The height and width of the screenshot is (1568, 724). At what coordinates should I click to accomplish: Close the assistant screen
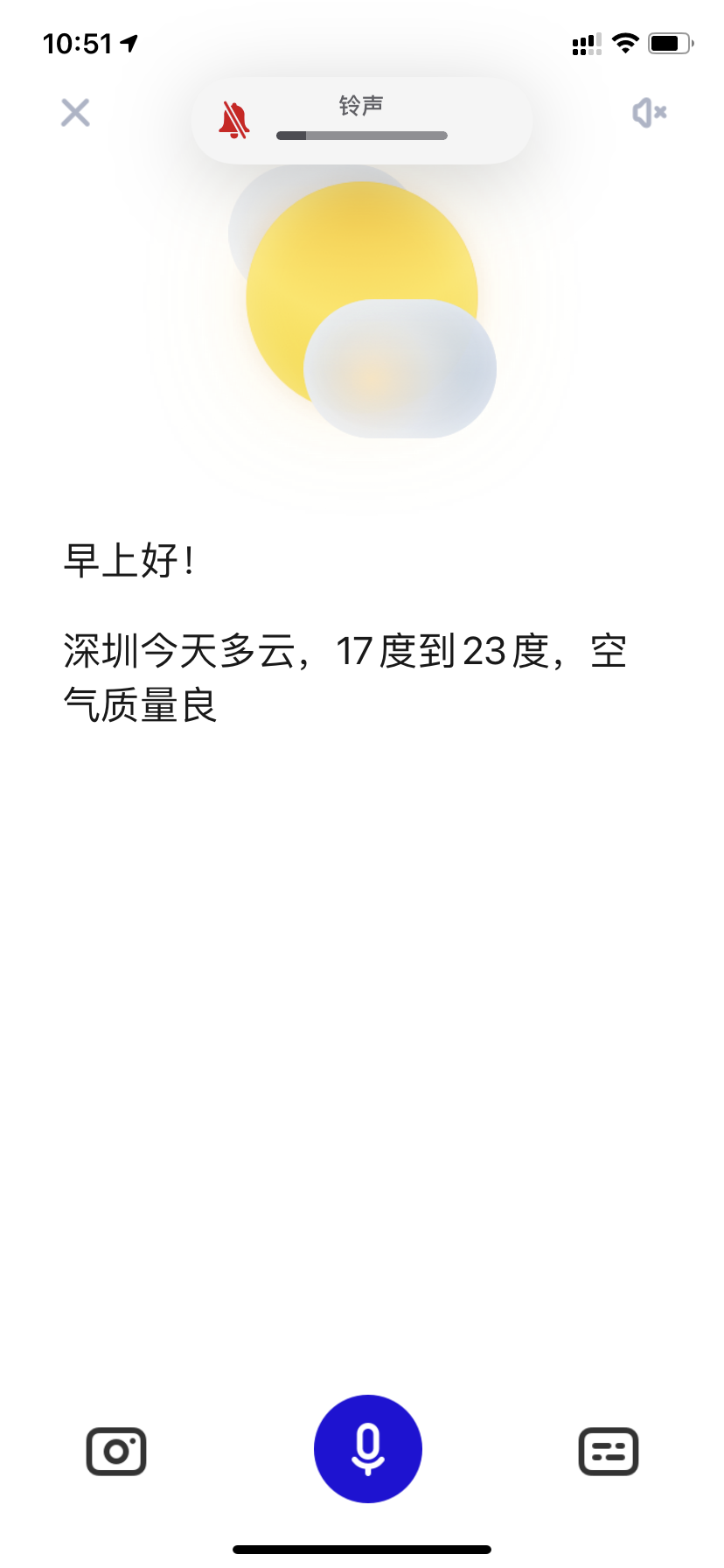coord(75,112)
